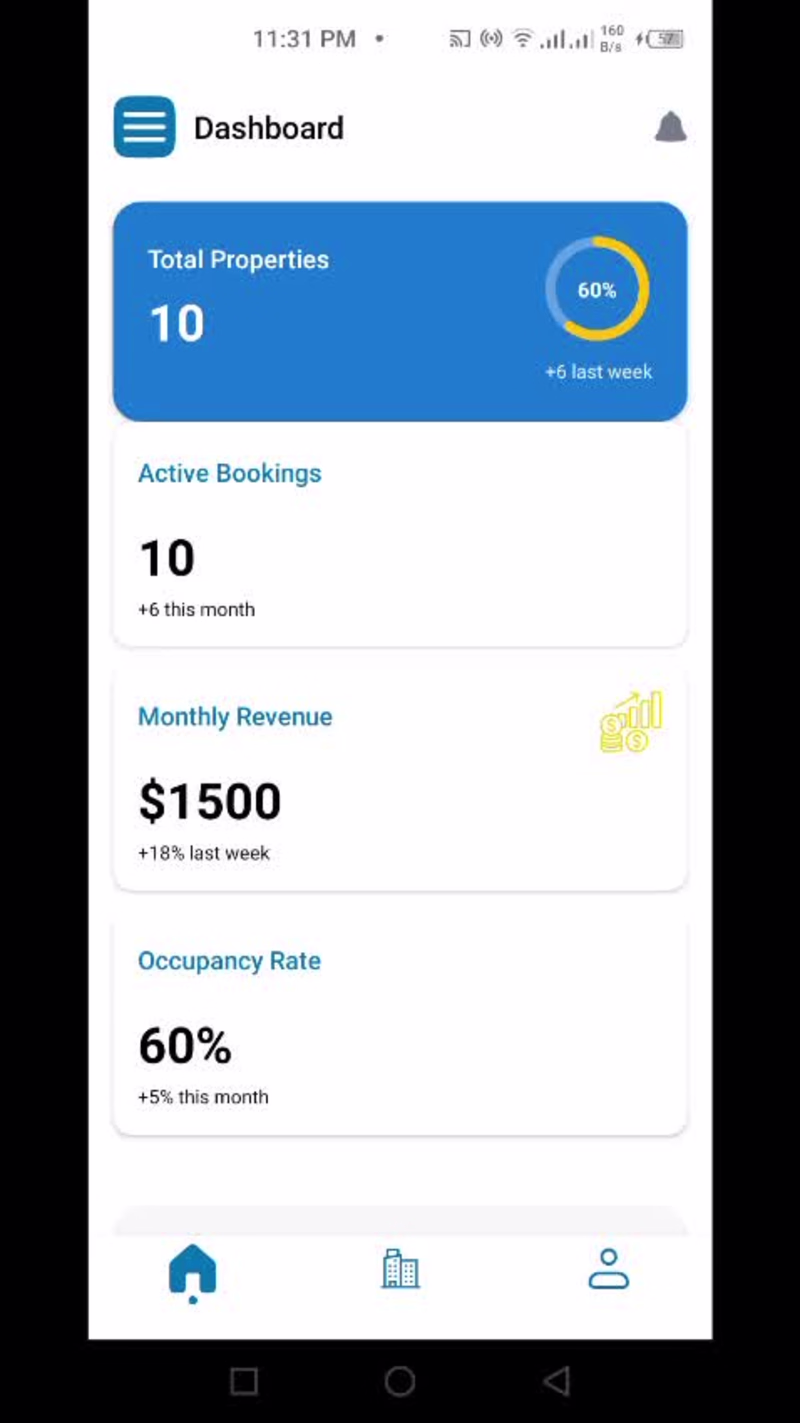The height and width of the screenshot is (1423, 800).
Task: Click the Wi-Fi status icon
Action: click(522, 38)
